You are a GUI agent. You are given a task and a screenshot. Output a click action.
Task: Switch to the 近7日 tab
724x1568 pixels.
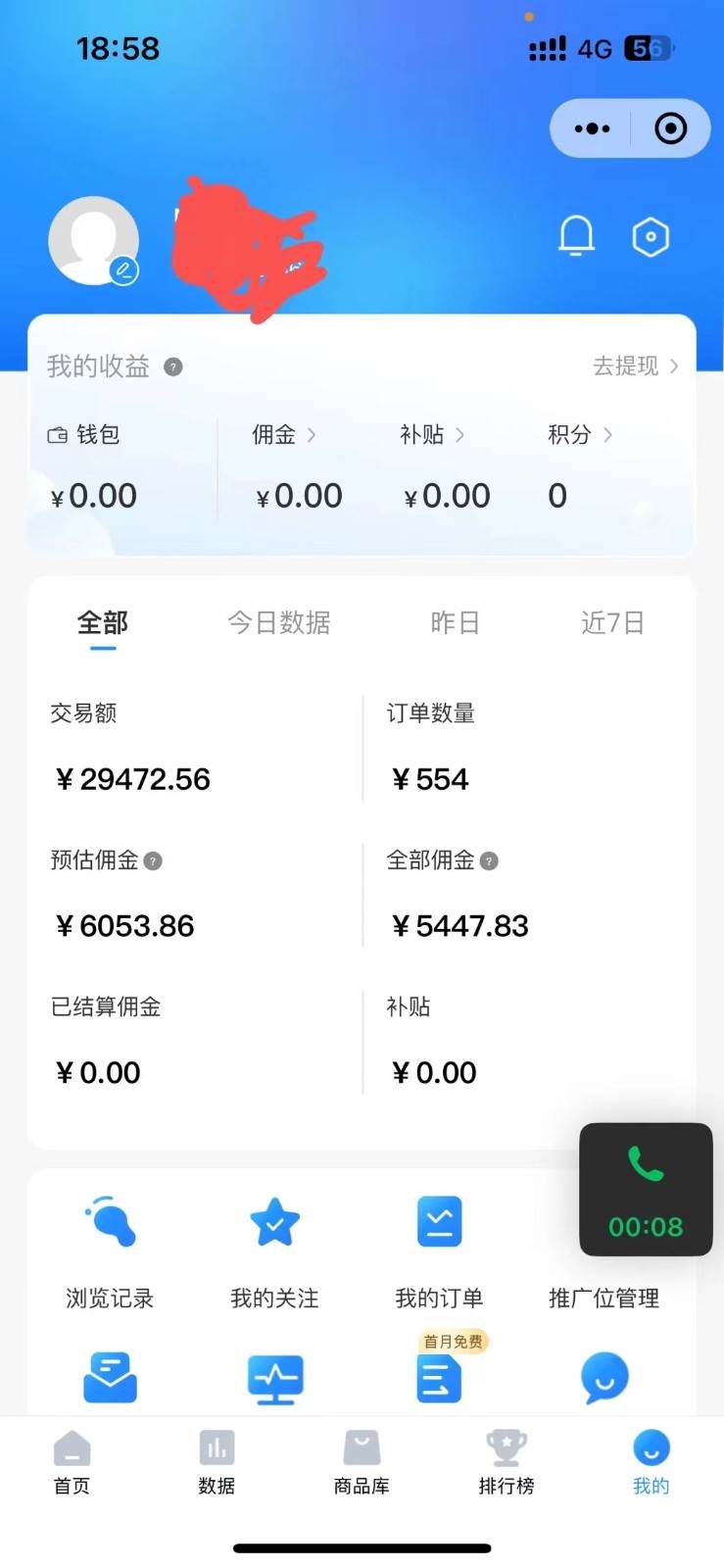tap(611, 623)
